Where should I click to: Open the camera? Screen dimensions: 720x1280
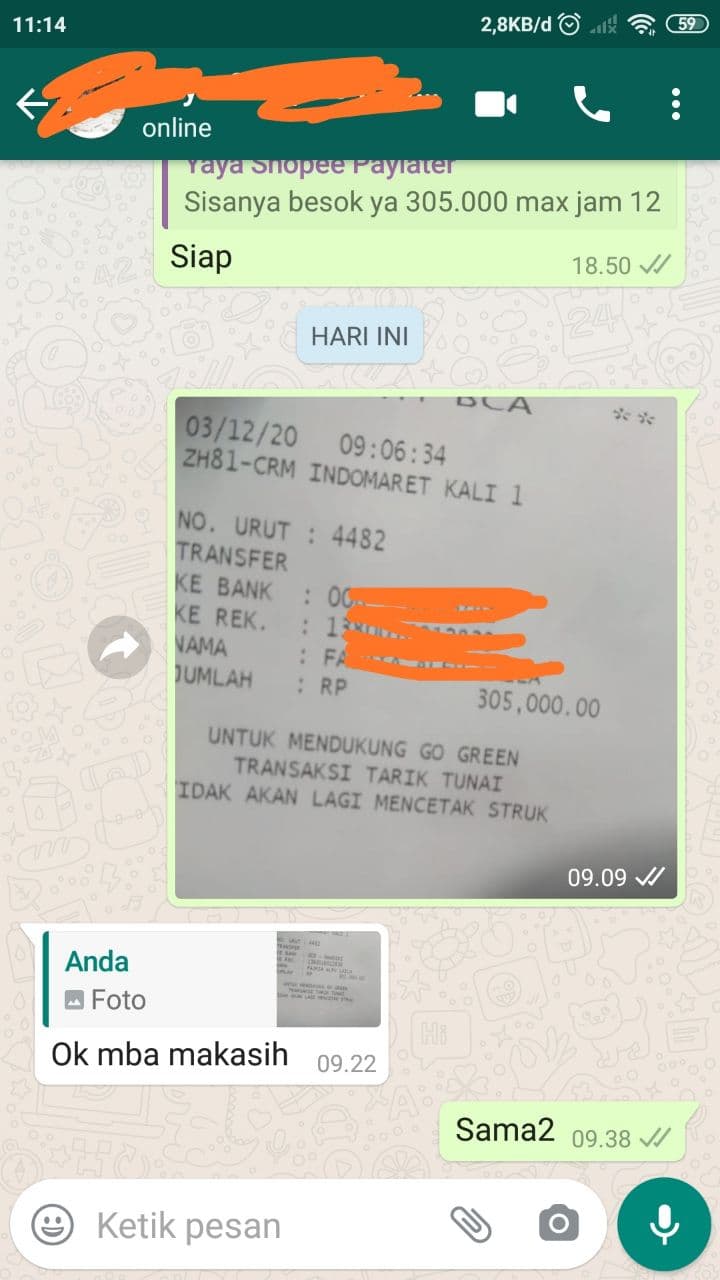click(x=558, y=1224)
